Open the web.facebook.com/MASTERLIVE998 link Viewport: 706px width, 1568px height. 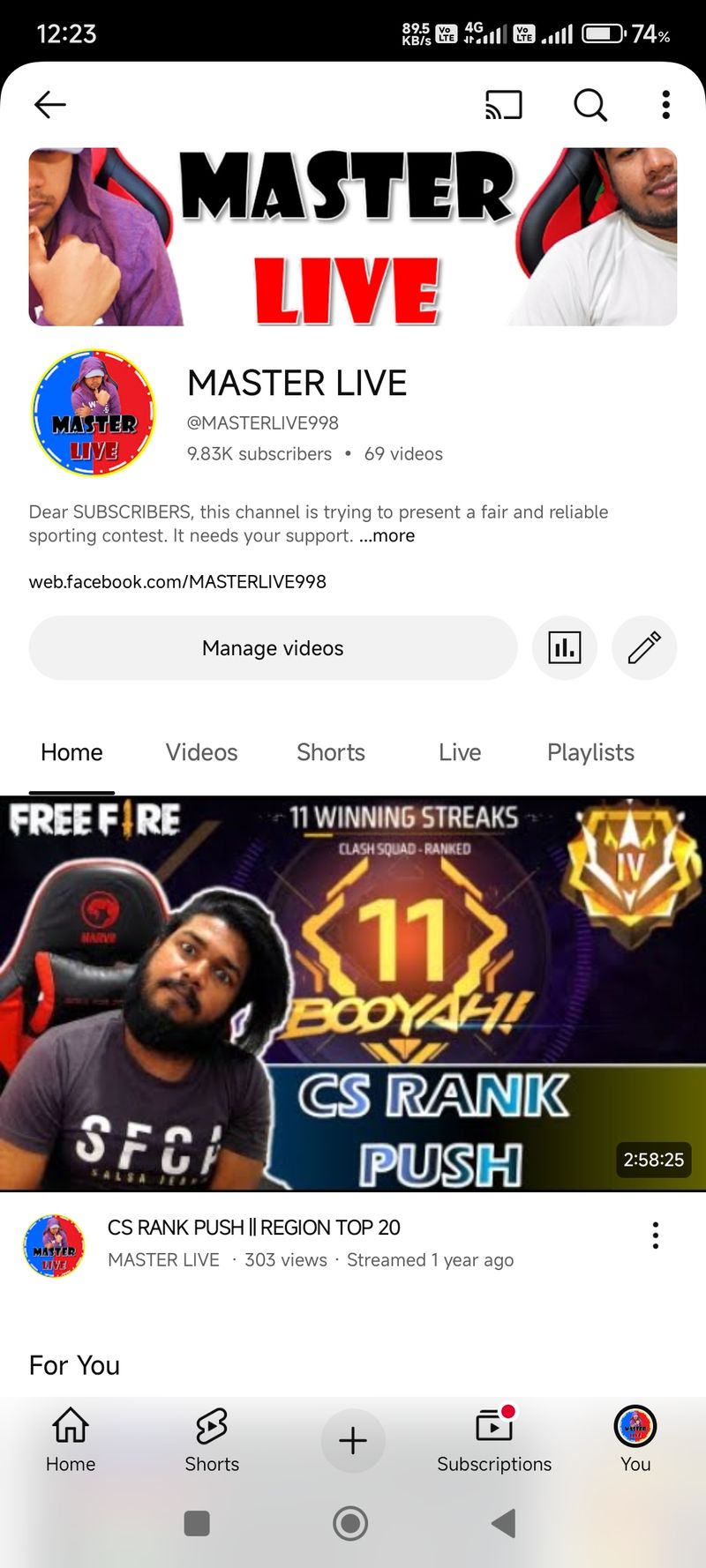tap(177, 582)
